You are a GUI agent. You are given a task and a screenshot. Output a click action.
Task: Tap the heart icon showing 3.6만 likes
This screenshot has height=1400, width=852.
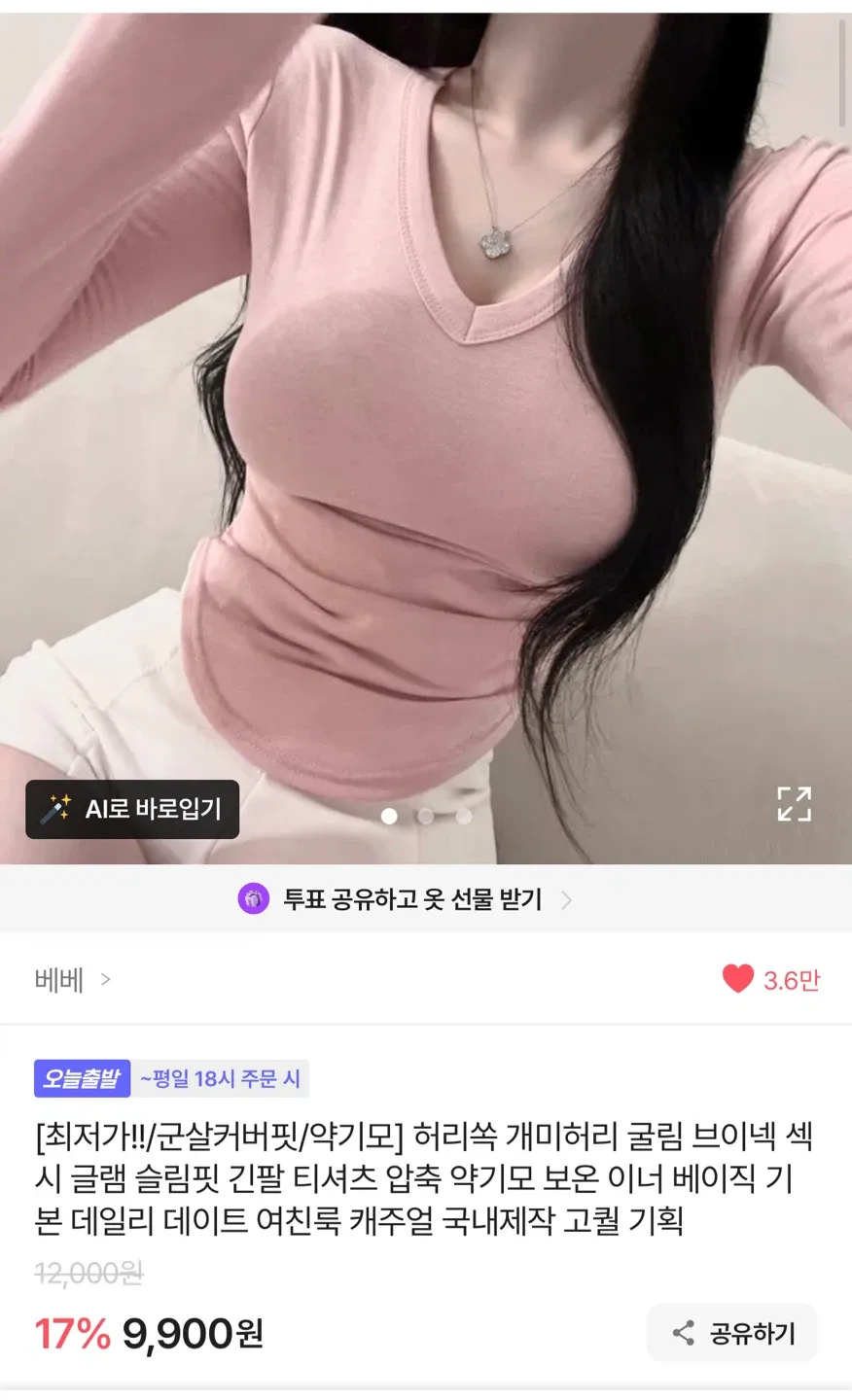(736, 979)
